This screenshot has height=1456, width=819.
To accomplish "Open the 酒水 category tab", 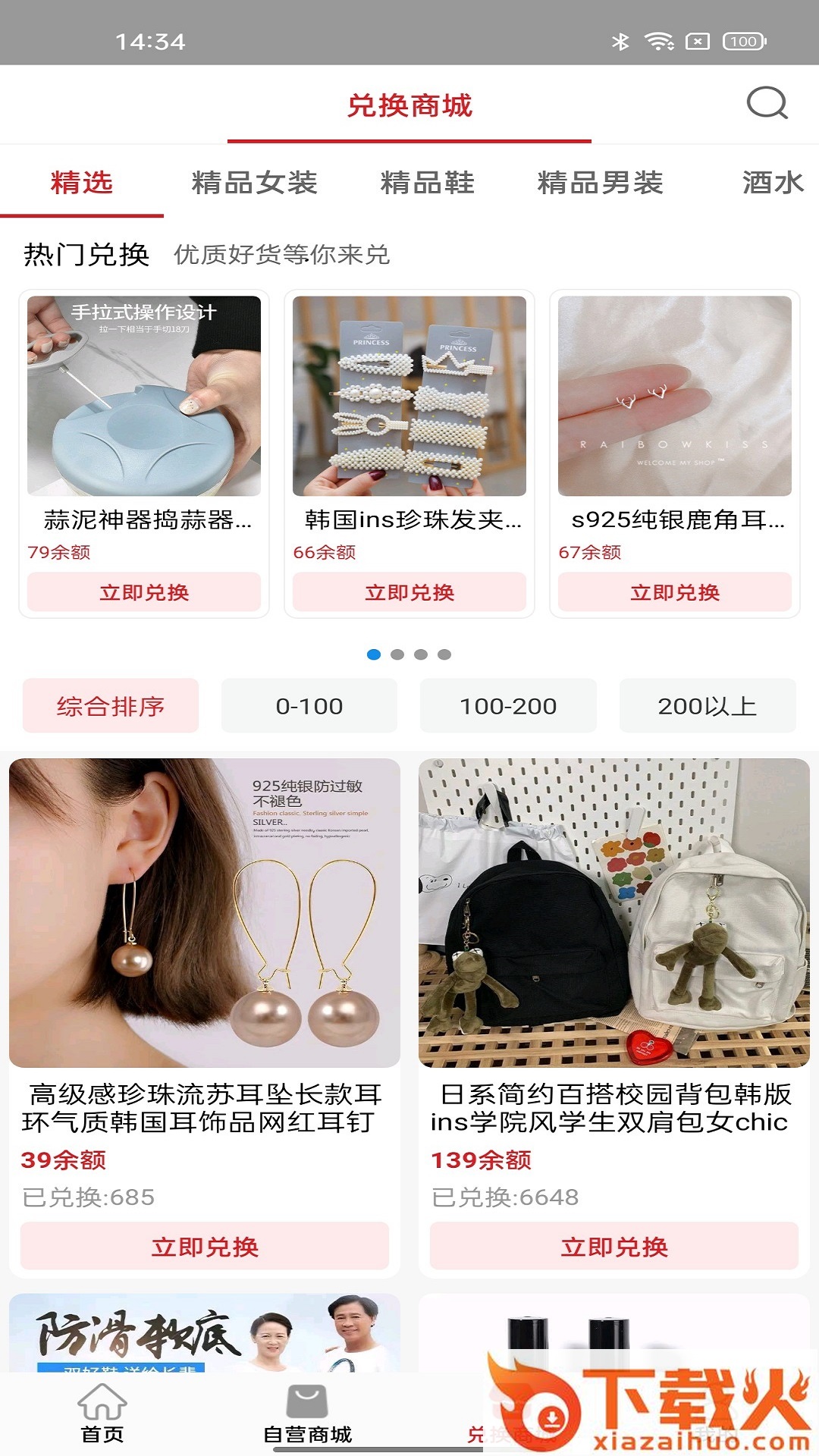I will [x=772, y=183].
